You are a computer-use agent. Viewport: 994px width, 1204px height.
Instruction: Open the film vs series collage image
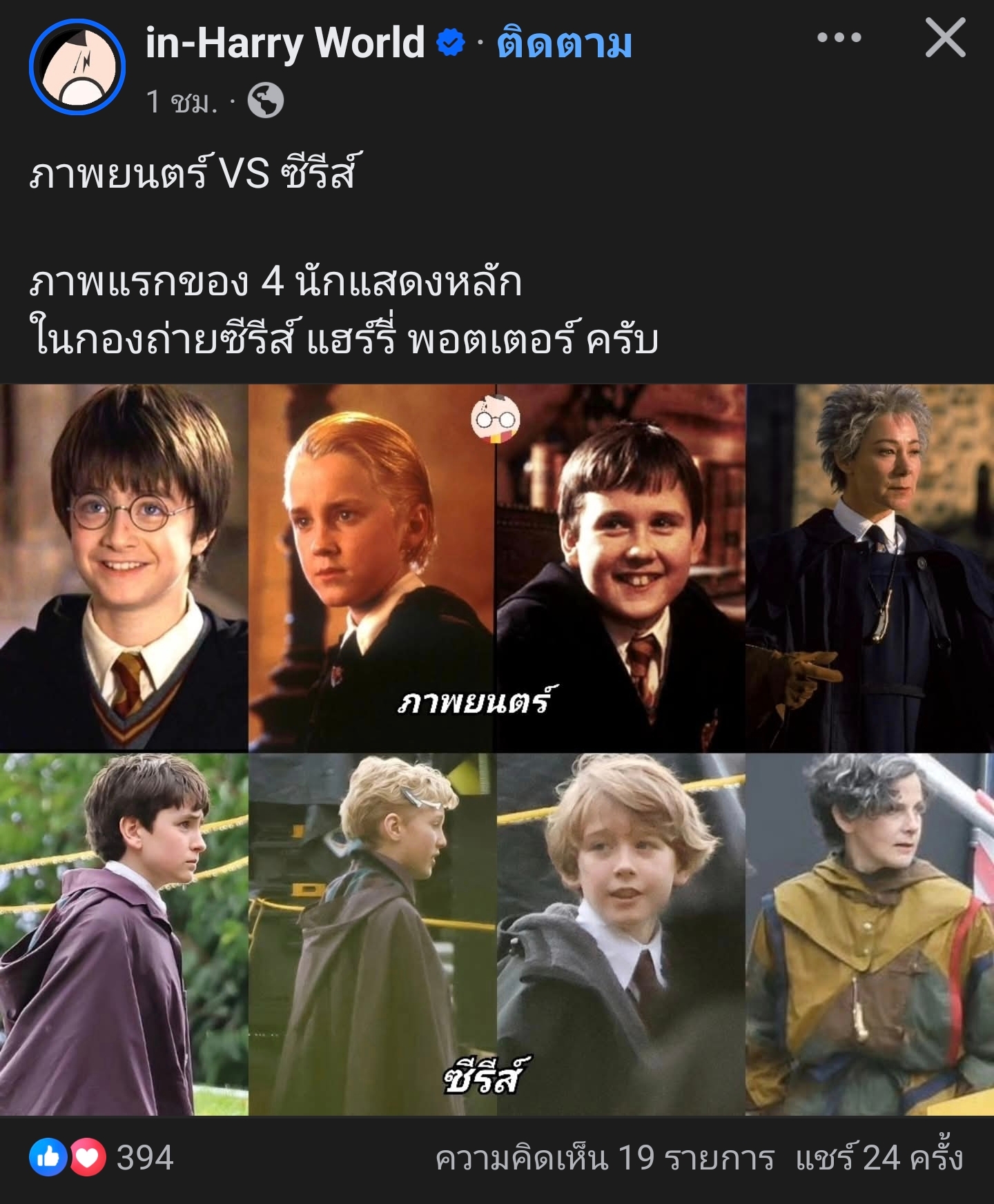pos(497,750)
